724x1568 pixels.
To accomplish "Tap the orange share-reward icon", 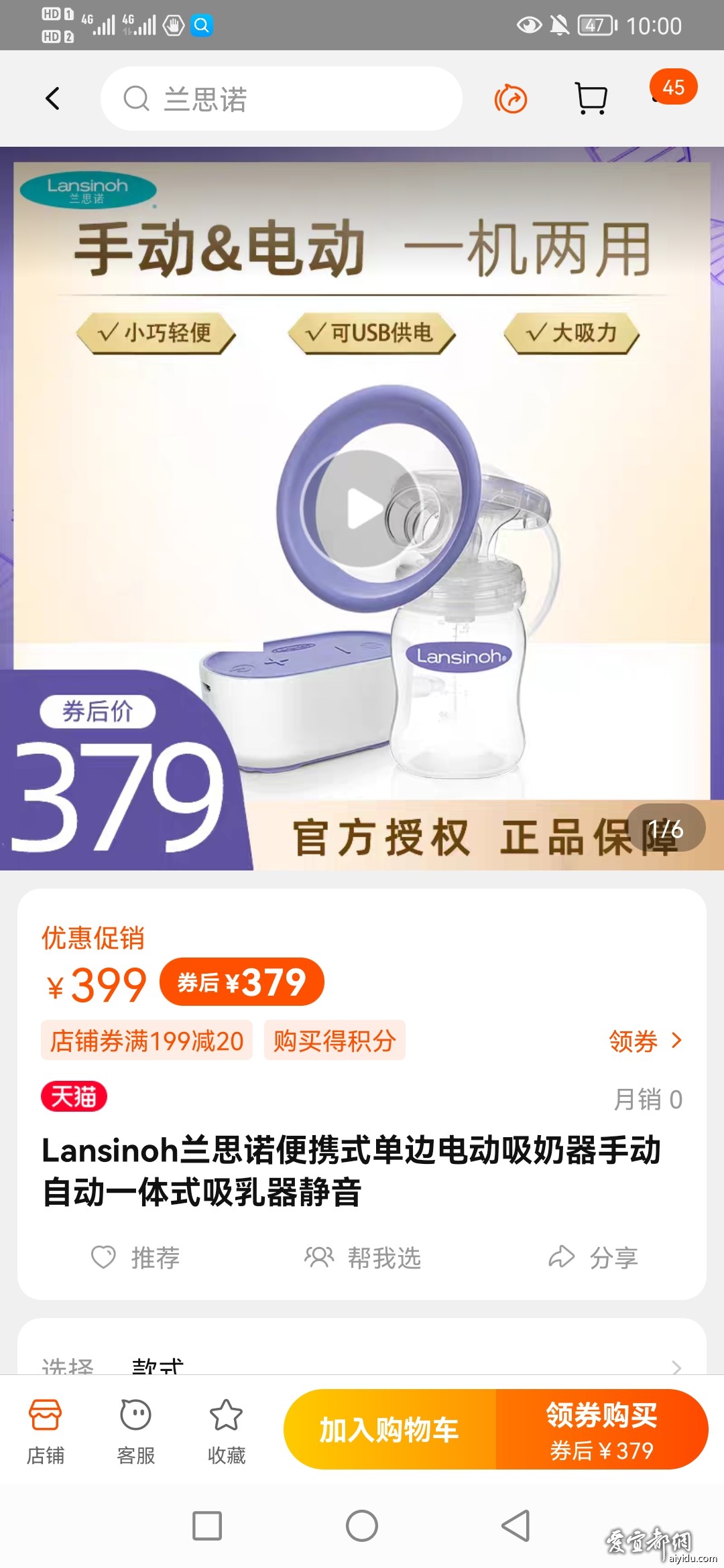I will tap(511, 100).
